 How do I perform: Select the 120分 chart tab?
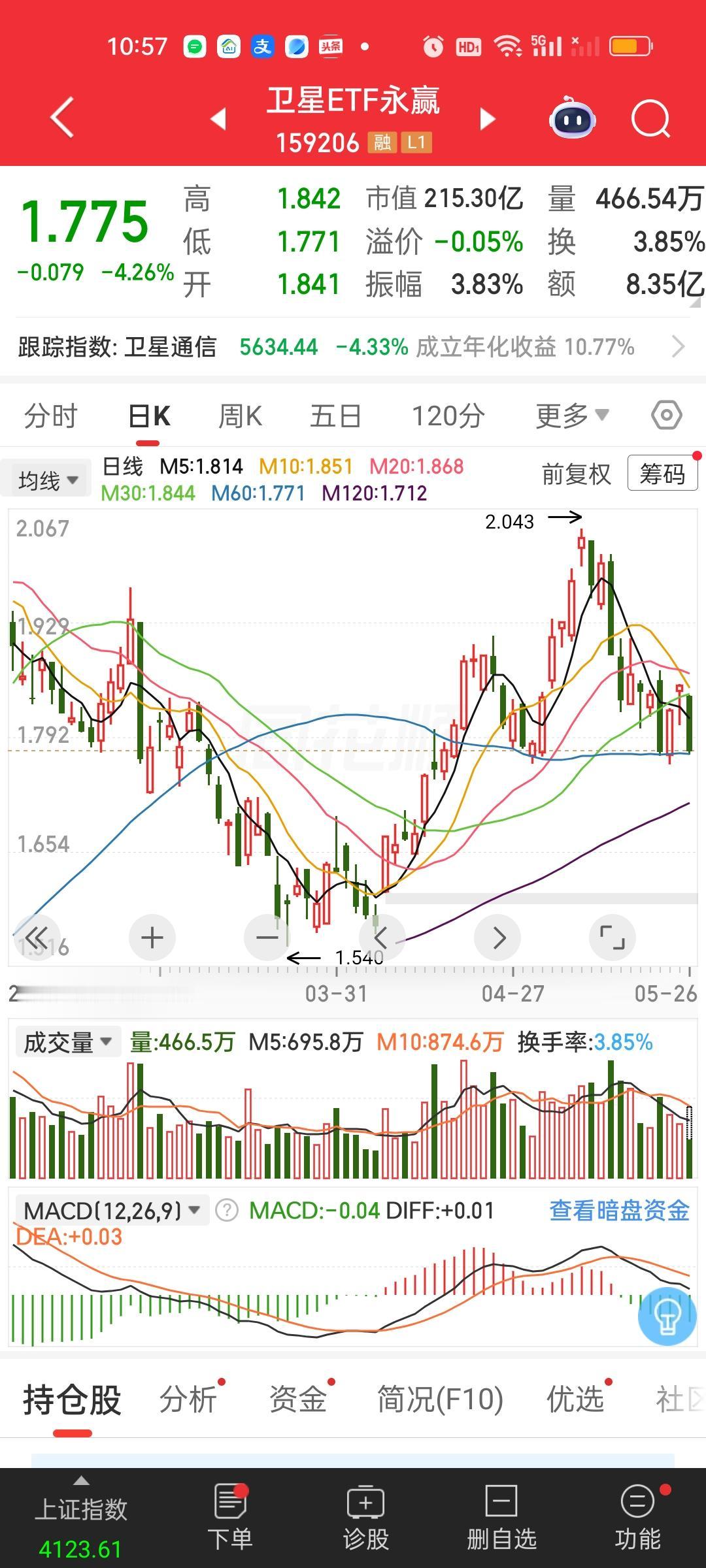point(448,416)
